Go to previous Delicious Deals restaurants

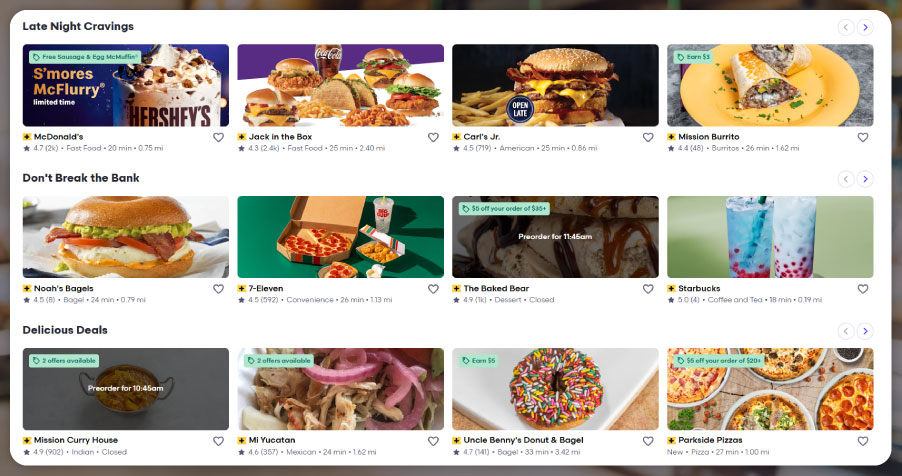pyautogui.click(x=846, y=331)
